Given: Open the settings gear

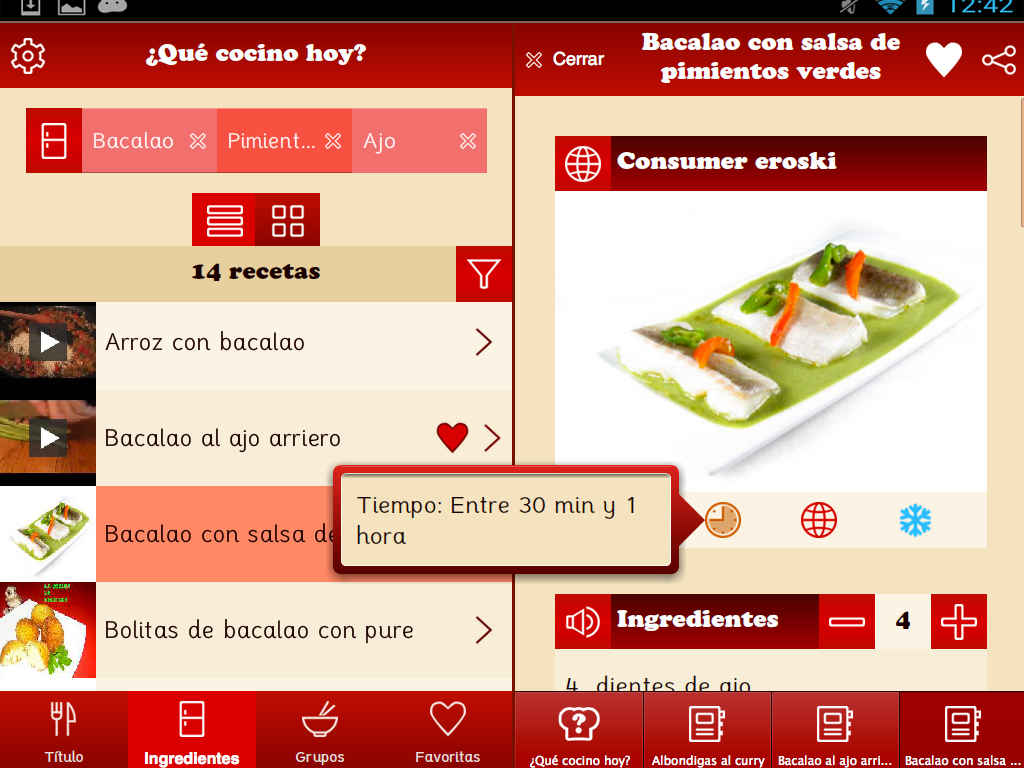Looking at the screenshot, I should point(28,55).
